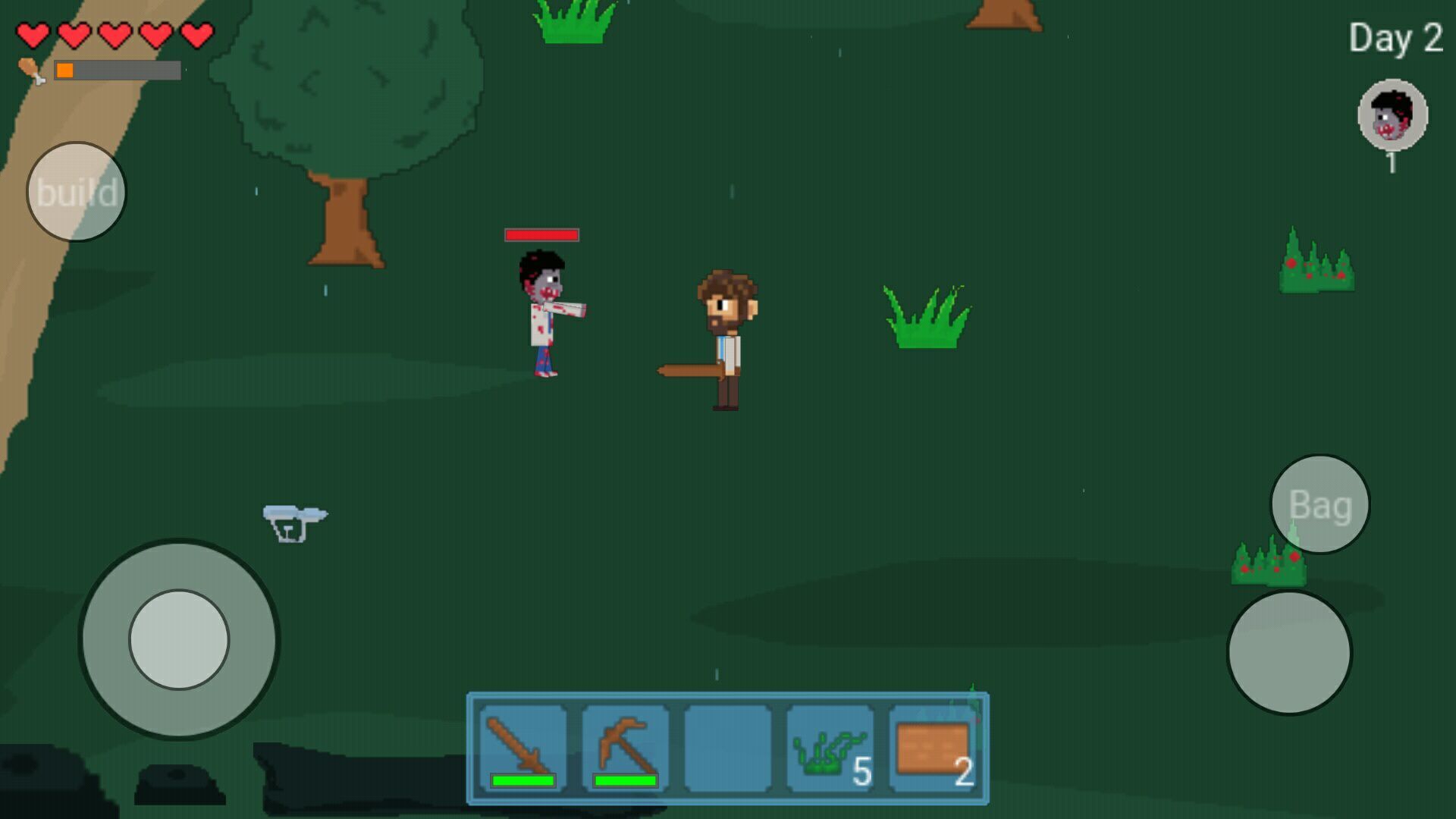
Task: Select the wood plank slot with 2
Action: [x=933, y=748]
